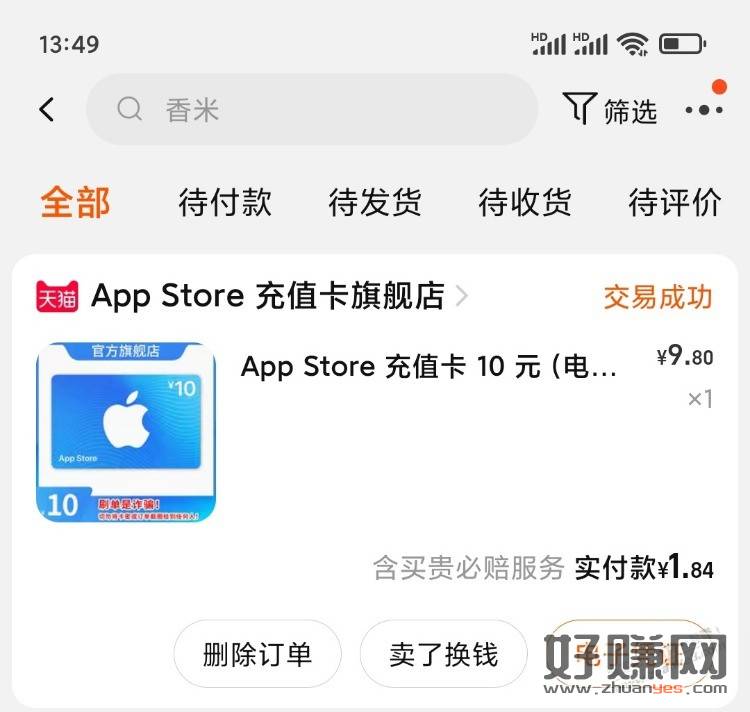Open the three-dot overflow menu

(704, 110)
